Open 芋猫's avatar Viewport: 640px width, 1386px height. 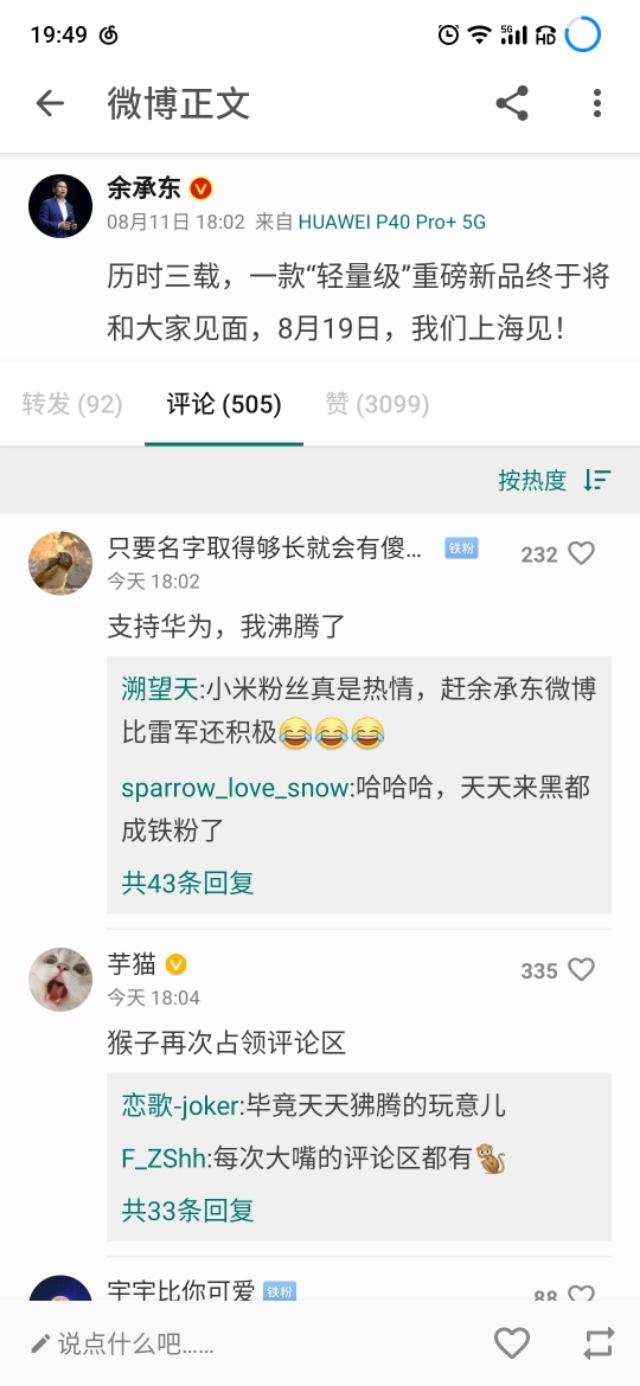click(x=60, y=979)
